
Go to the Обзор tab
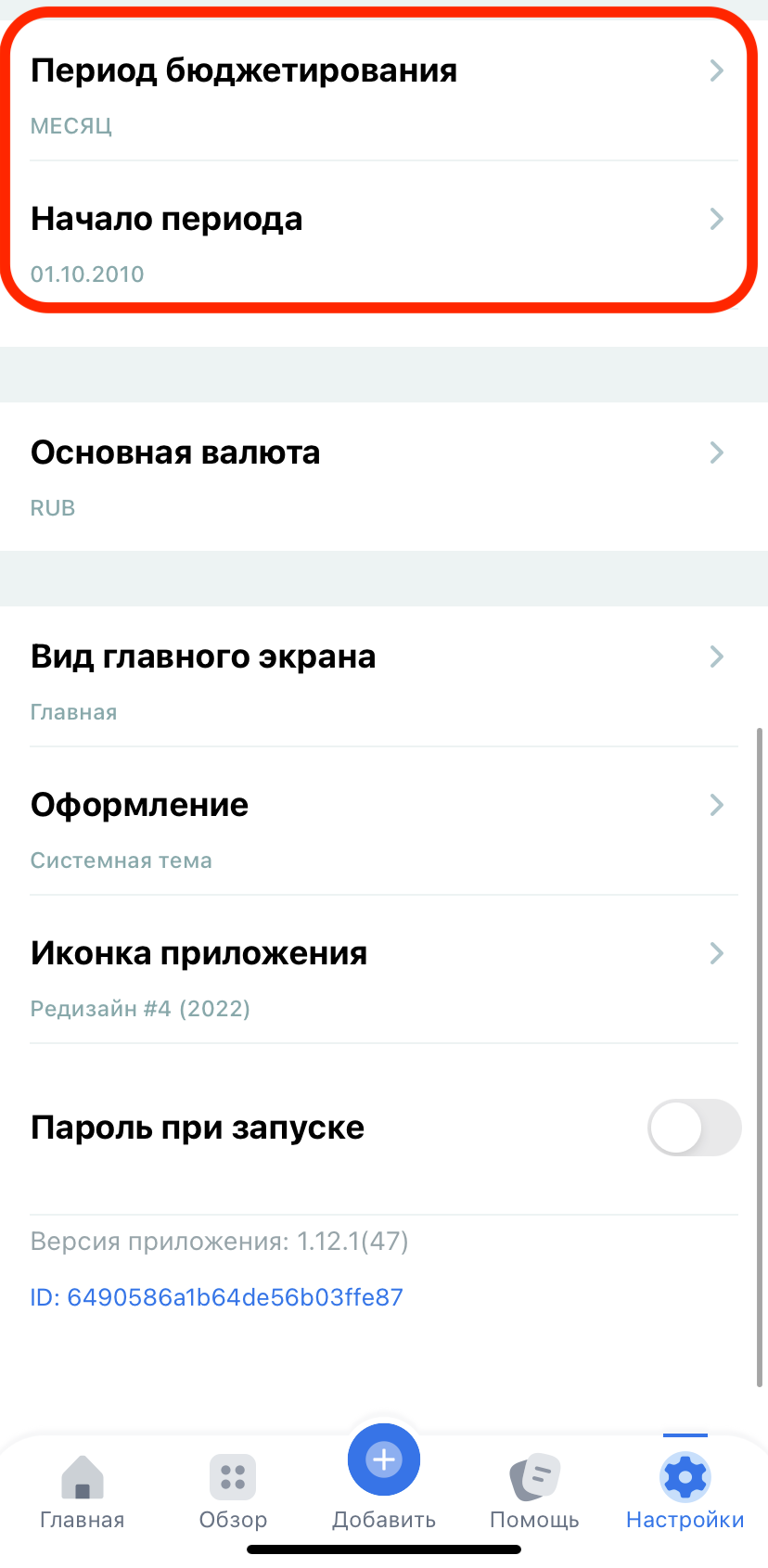coord(233,1491)
